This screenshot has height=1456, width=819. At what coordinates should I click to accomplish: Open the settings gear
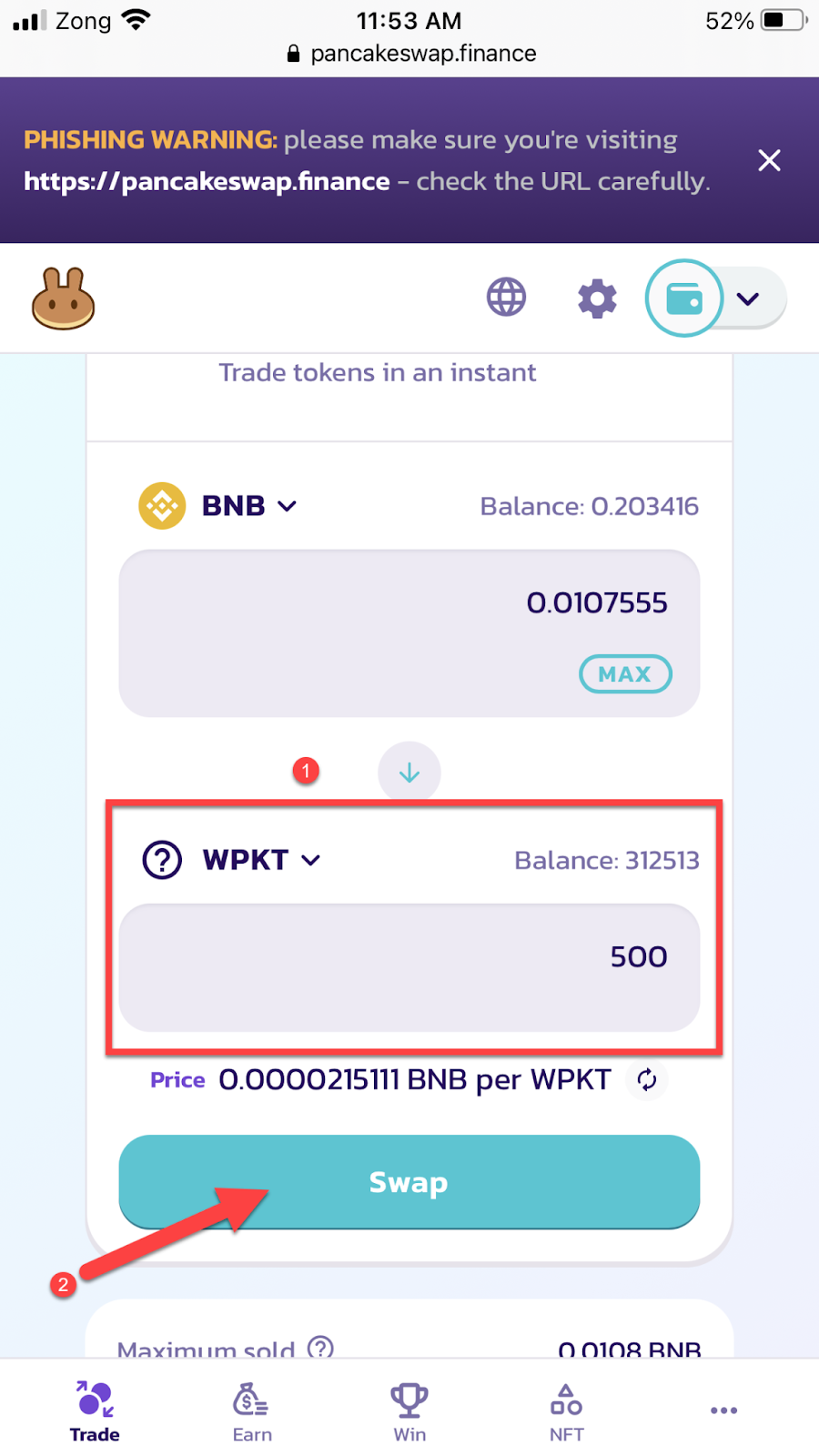597,298
